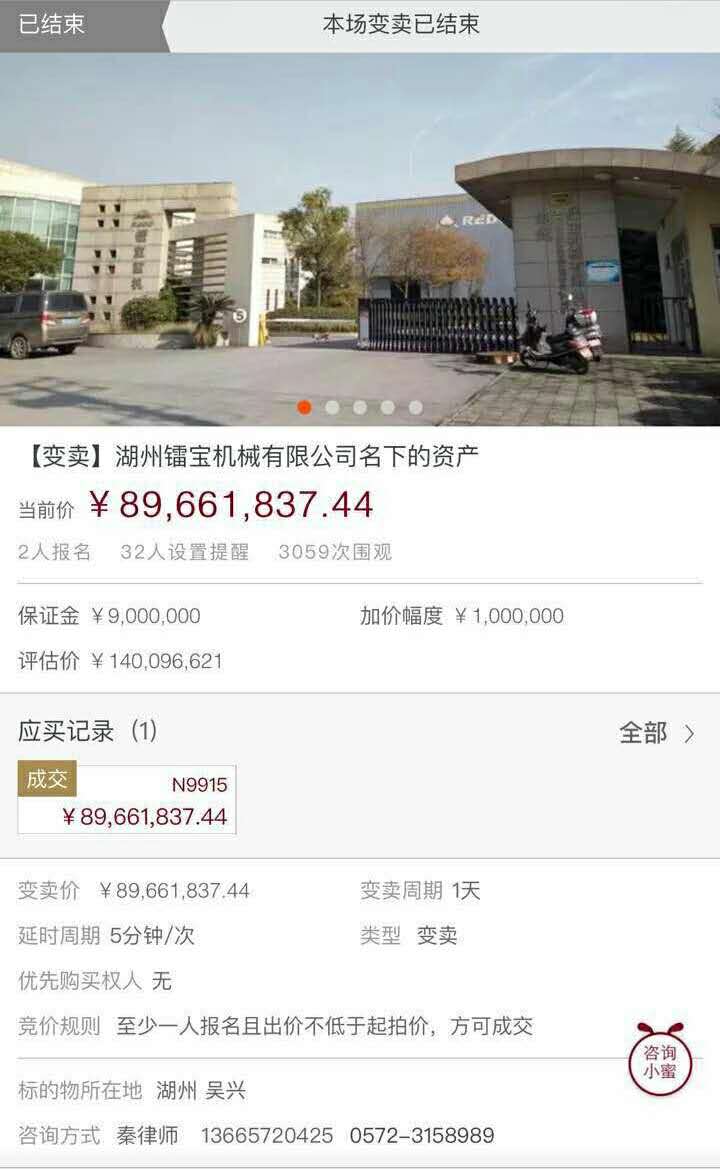Dial the landline 0572-3158989
The width and height of the screenshot is (720, 1169).
pos(421,1136)
